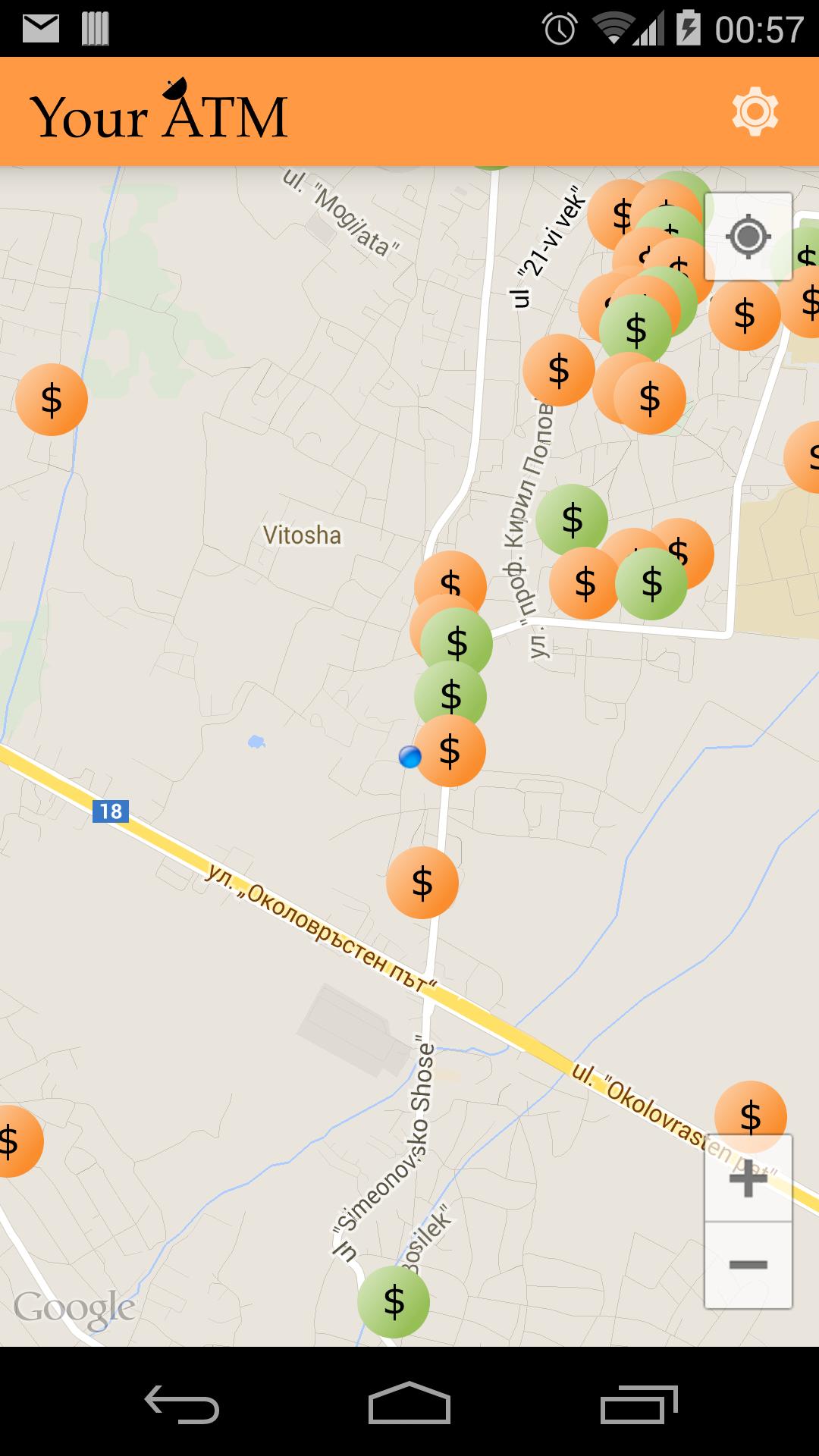Select the green ATM marker near Bosilek street

394,1301
